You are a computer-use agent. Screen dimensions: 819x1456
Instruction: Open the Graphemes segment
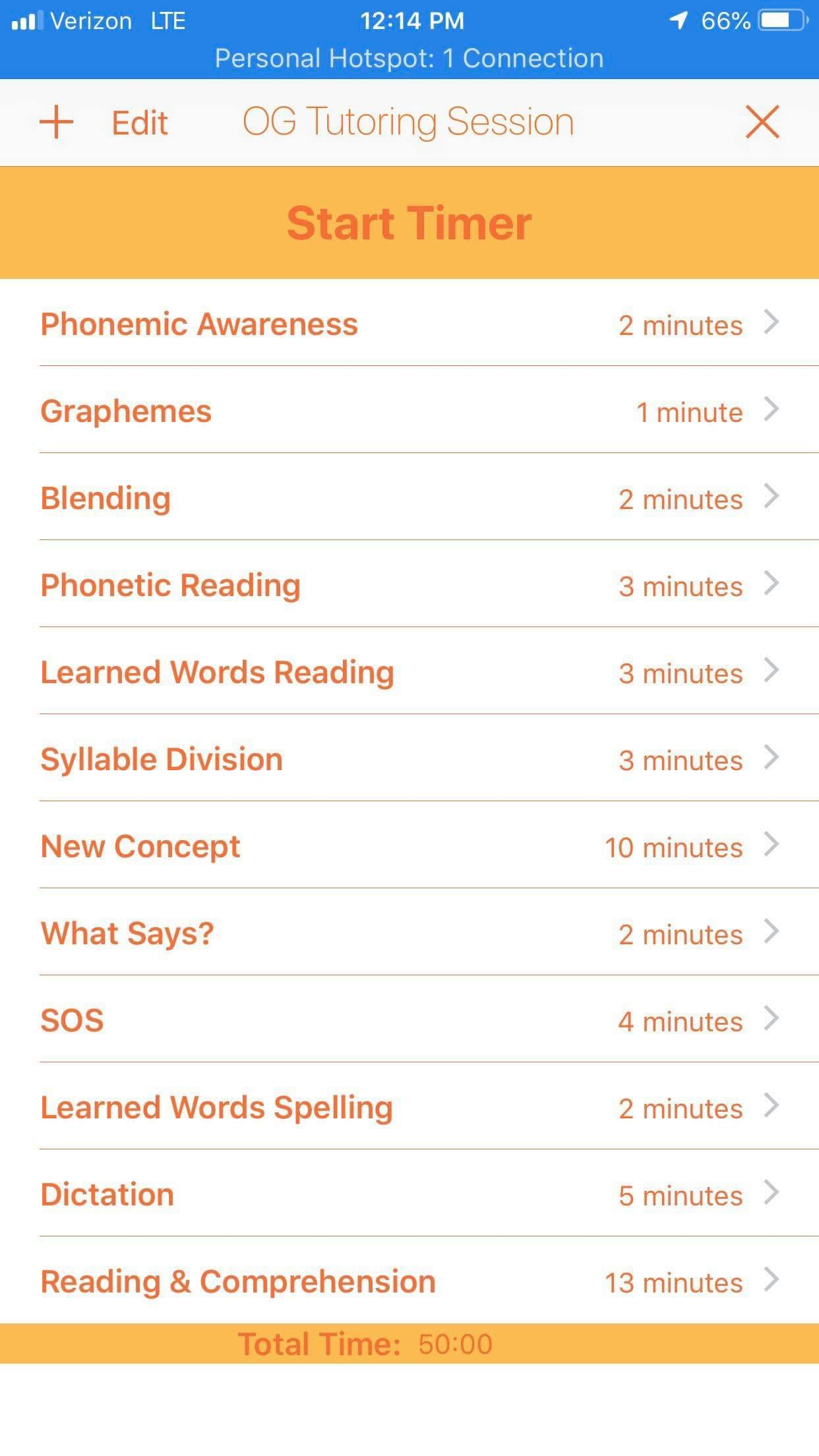coord(409,411)
